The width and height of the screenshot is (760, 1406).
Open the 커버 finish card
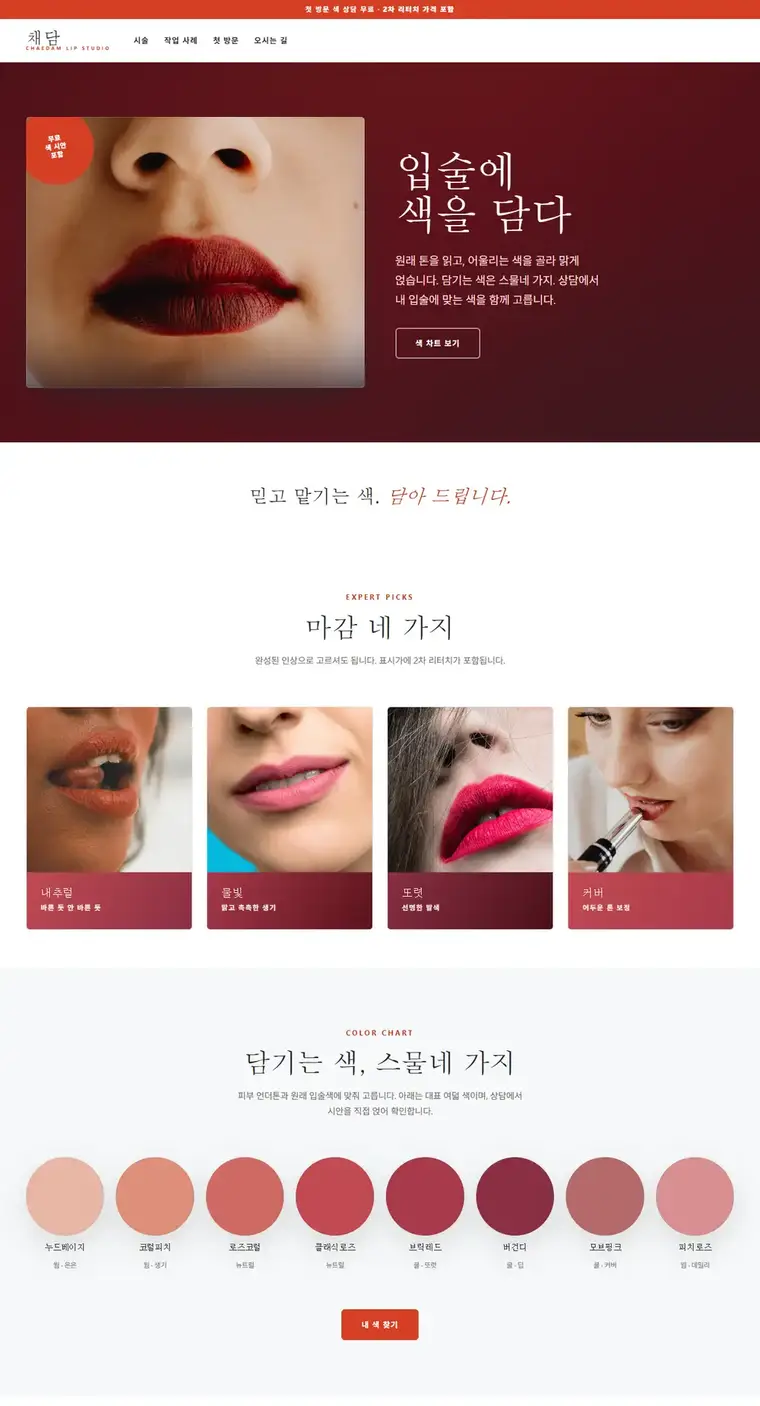(x=651, y=818)
